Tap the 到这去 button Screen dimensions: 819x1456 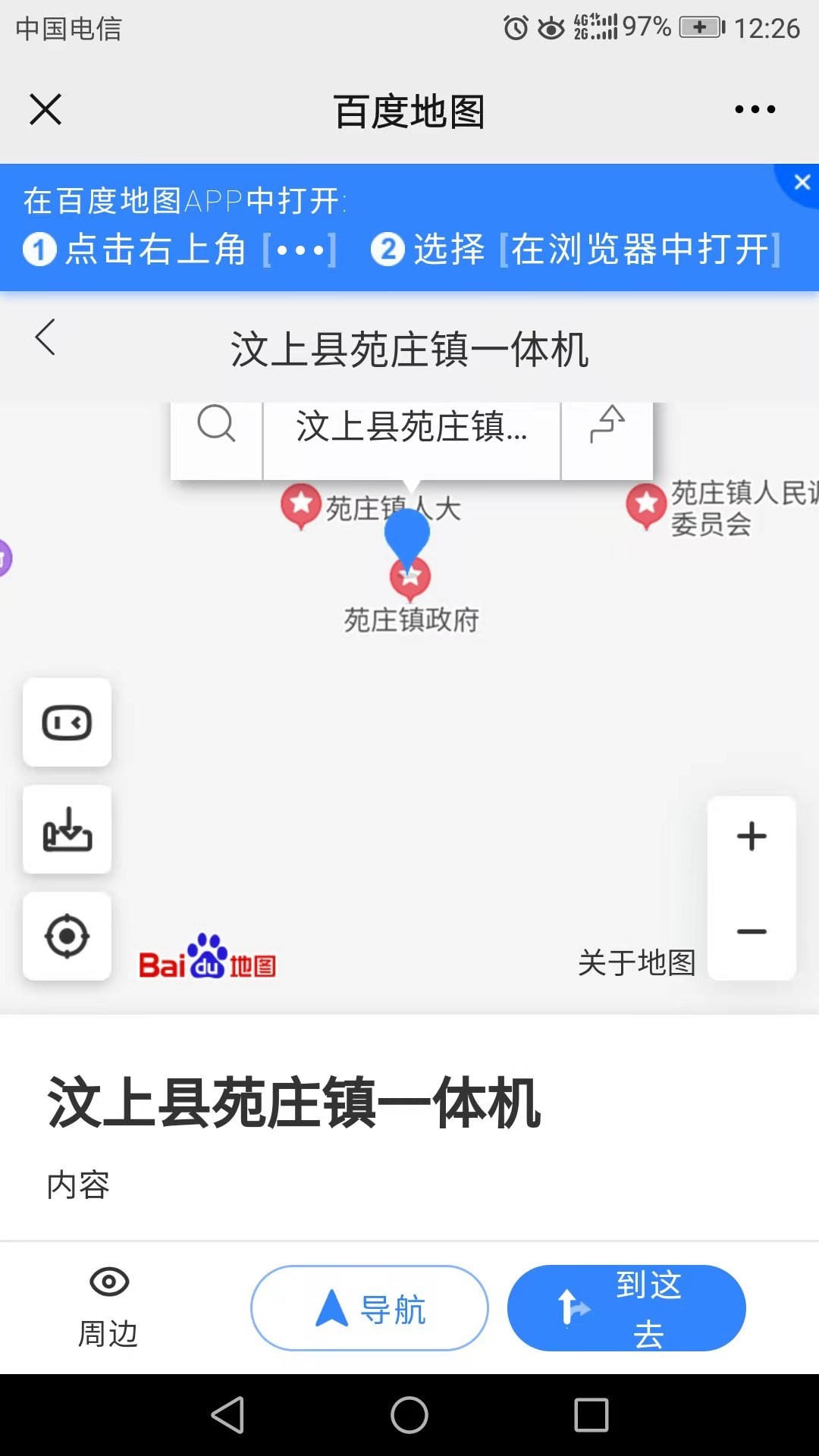pos(626,1308)
